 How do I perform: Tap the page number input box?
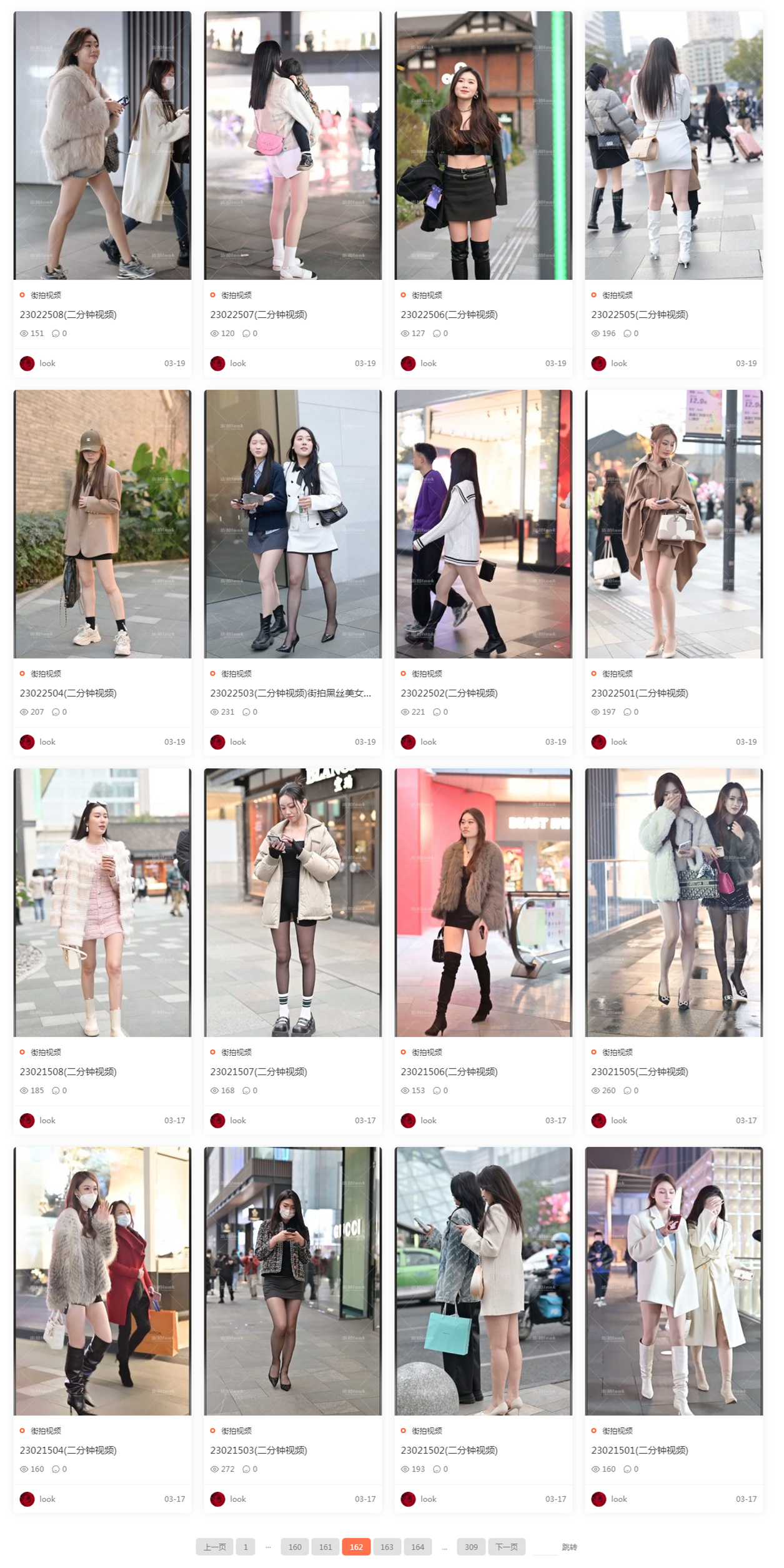pos(543,1547)
